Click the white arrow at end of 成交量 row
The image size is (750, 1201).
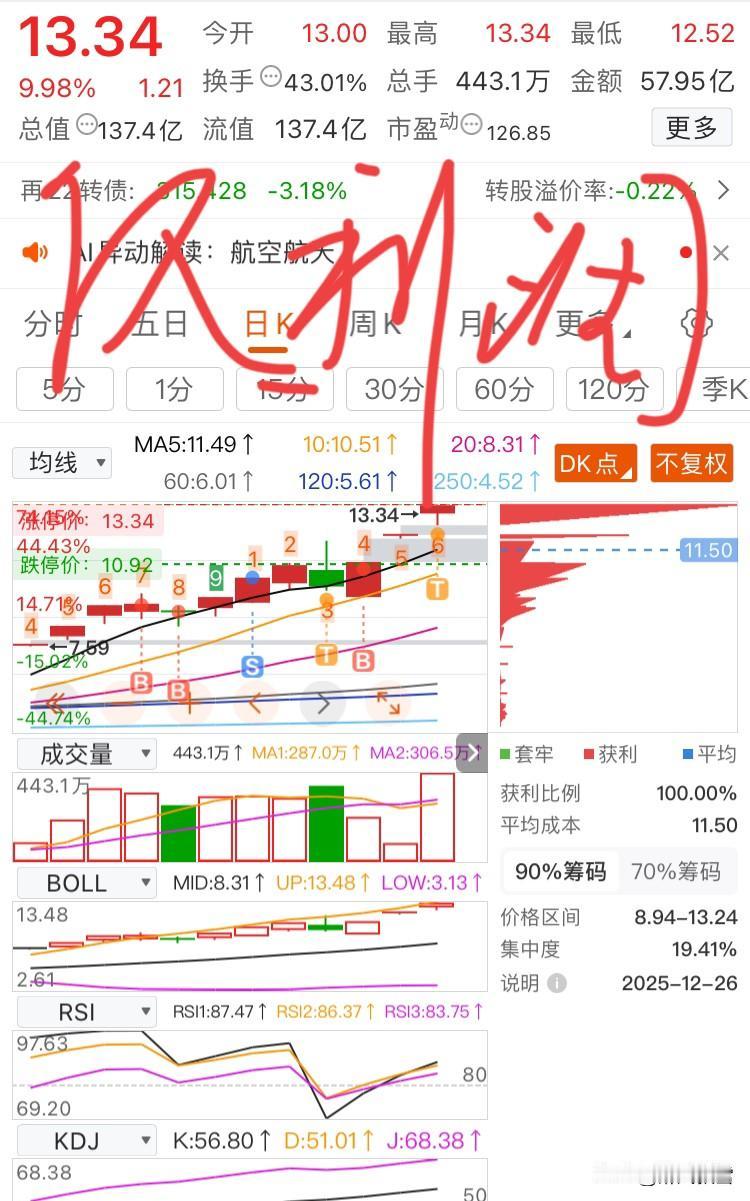tap(472, 754)
